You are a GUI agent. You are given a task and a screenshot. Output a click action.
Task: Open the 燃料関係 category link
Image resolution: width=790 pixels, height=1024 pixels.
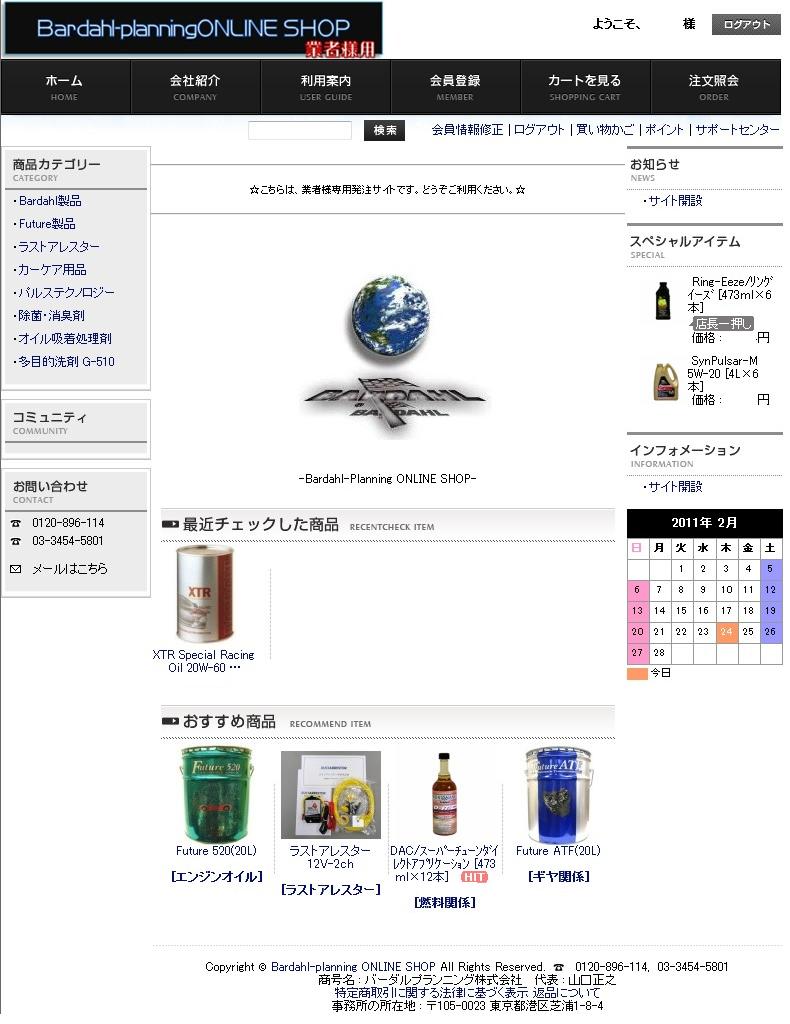tap(444, 902)
